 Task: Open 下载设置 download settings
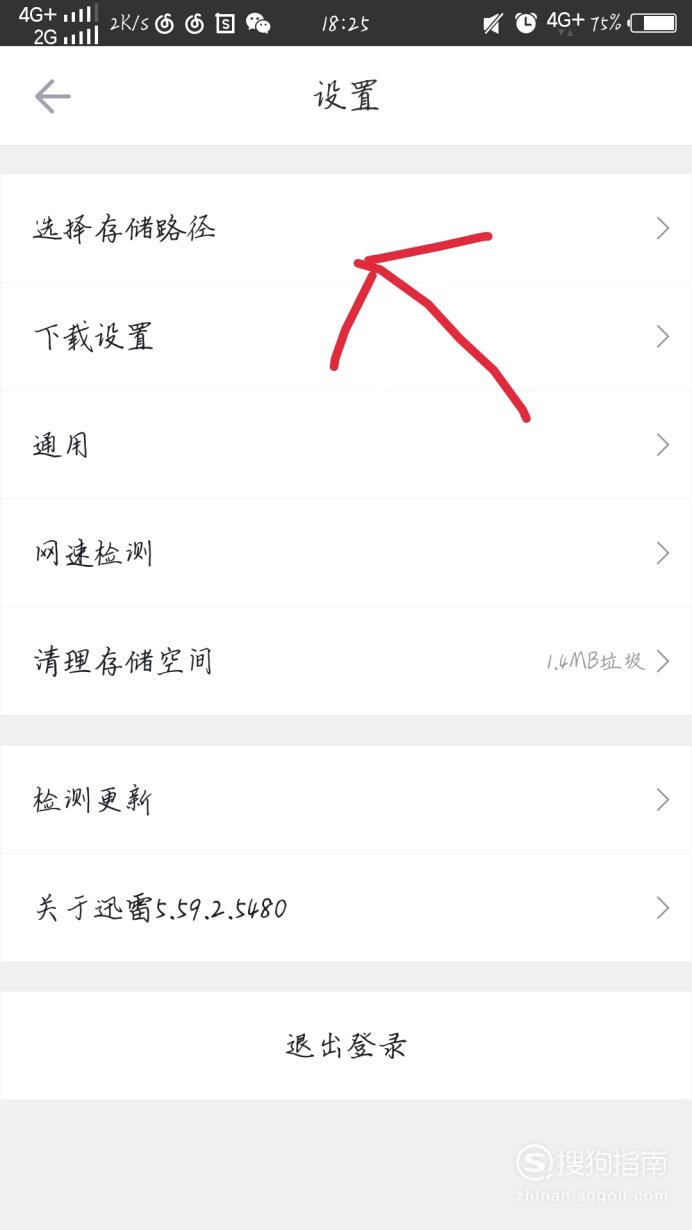[x=346, y=336]
